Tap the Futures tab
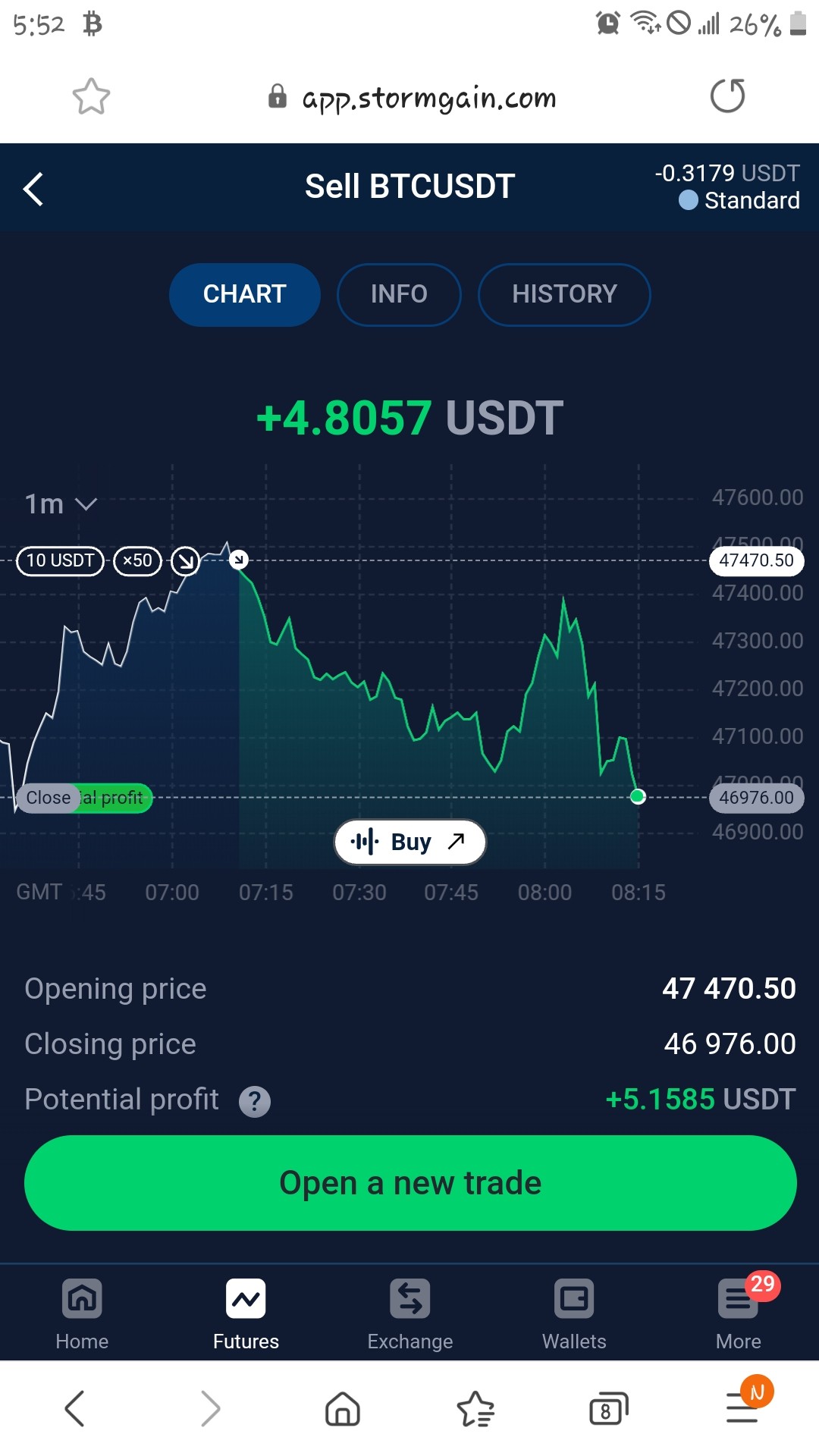Screen dimensions: 819x1456 [x=246, y=1314]
